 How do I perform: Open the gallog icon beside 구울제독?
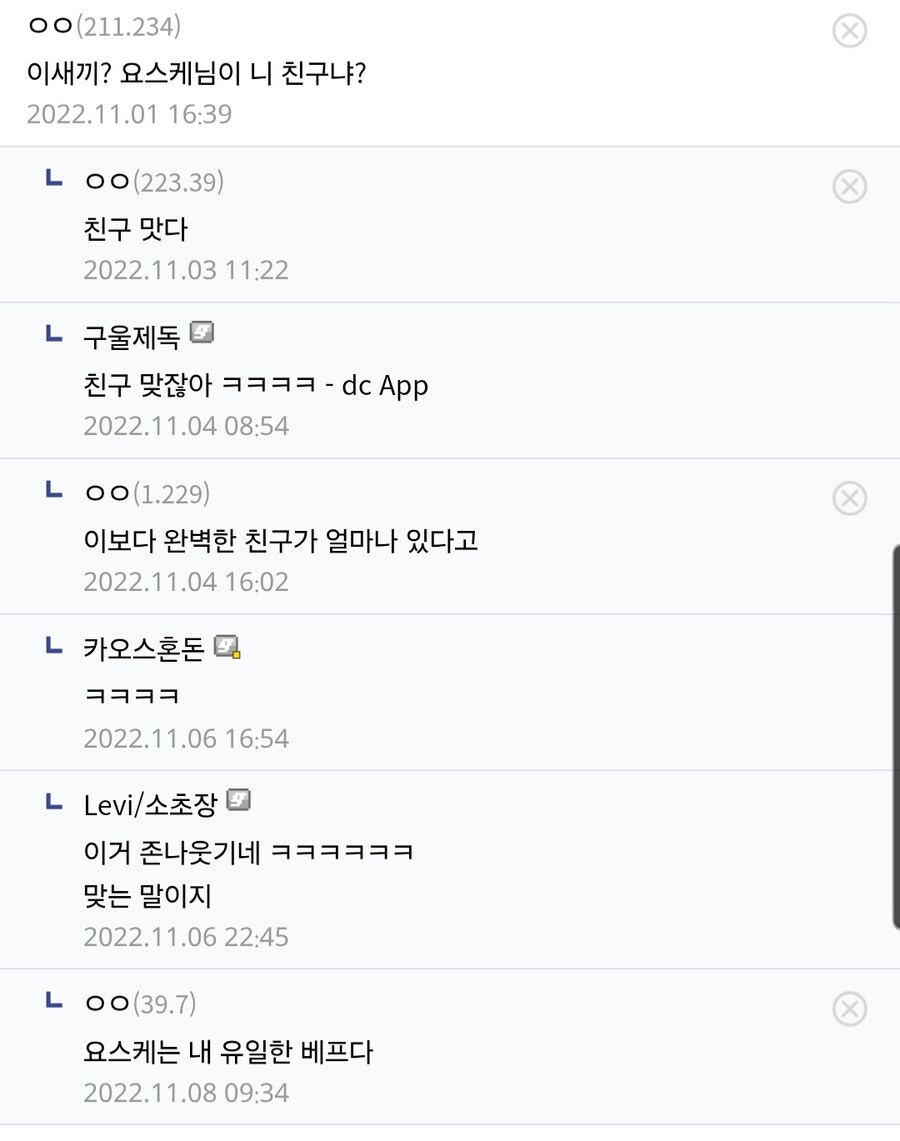(x=202, y=334)
